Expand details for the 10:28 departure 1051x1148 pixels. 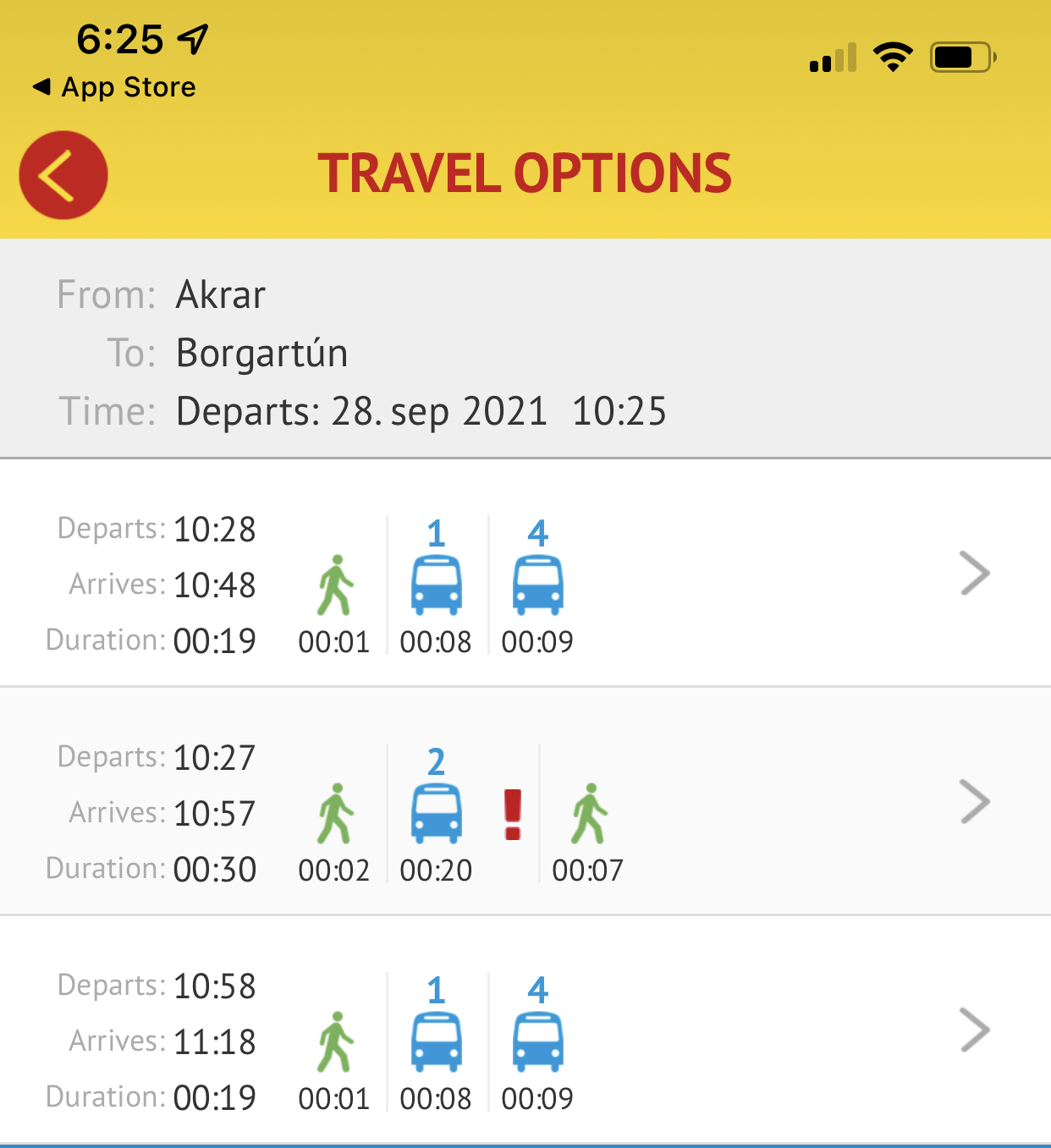pyautogui.click(x=975, y=574)
